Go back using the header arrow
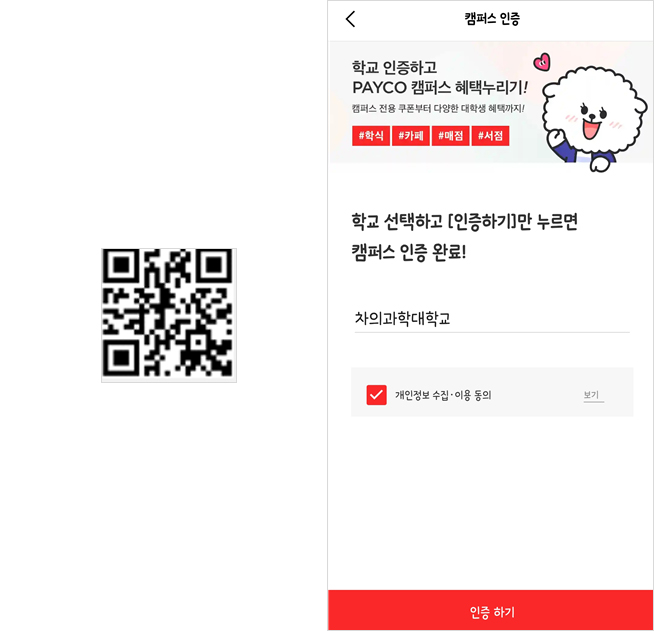The width and height of the screenshot is (654, 631). [x=350, y=19]
